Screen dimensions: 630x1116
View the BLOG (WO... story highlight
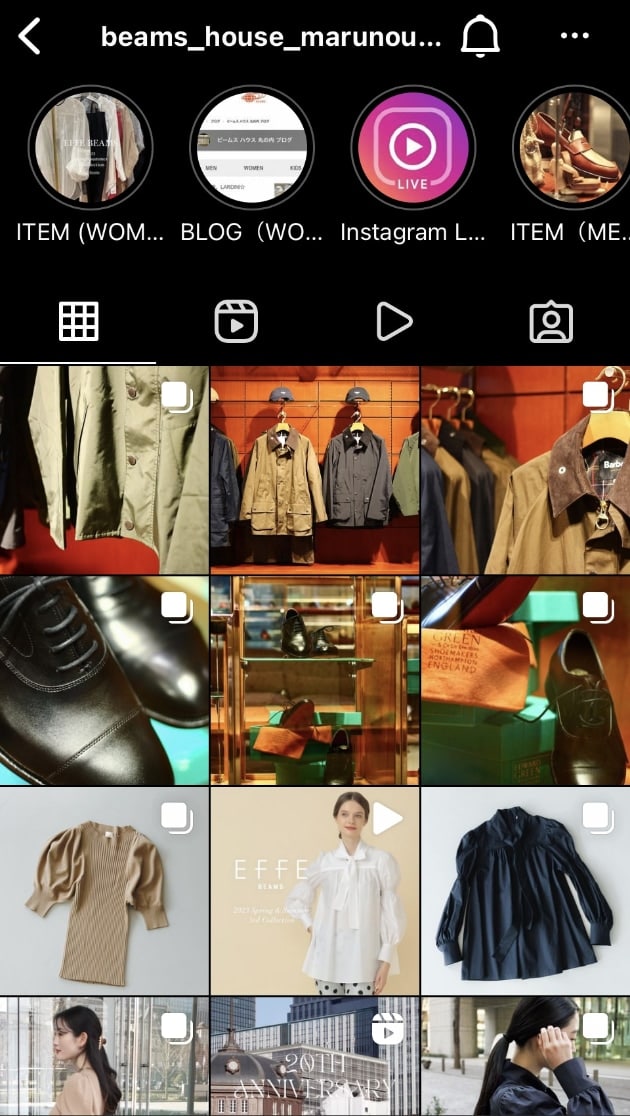252,146
